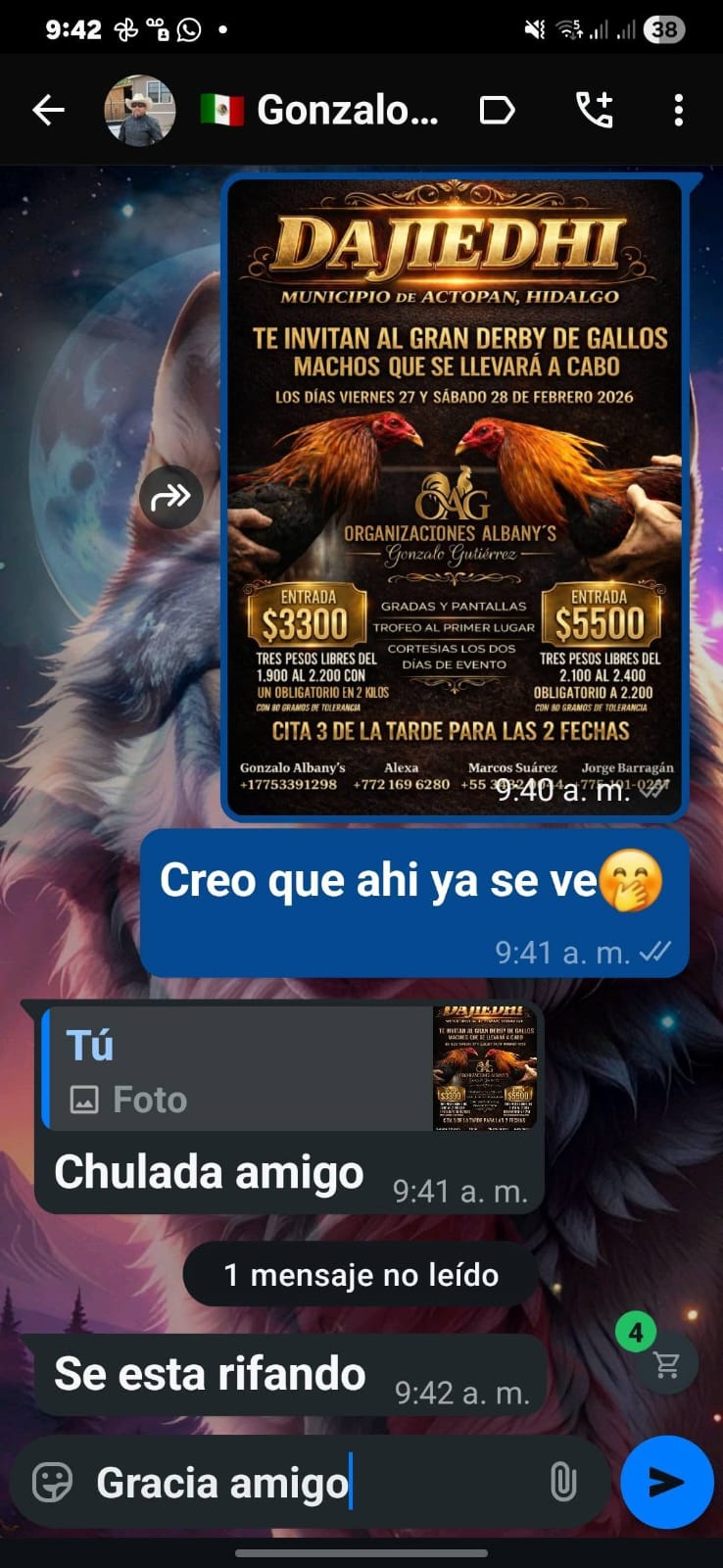This screenshot has height=1568, width=723.
Task: Start a call with Gonzalo
Action: point(595,110)
